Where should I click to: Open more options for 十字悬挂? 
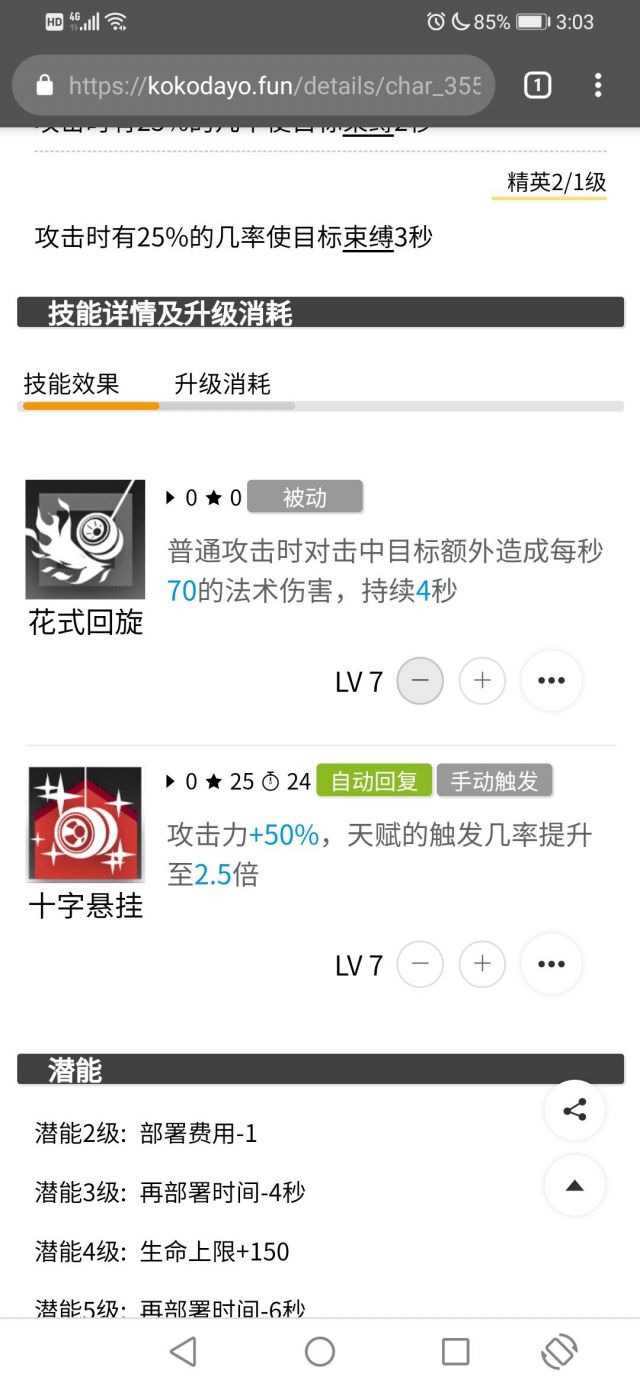552,964
